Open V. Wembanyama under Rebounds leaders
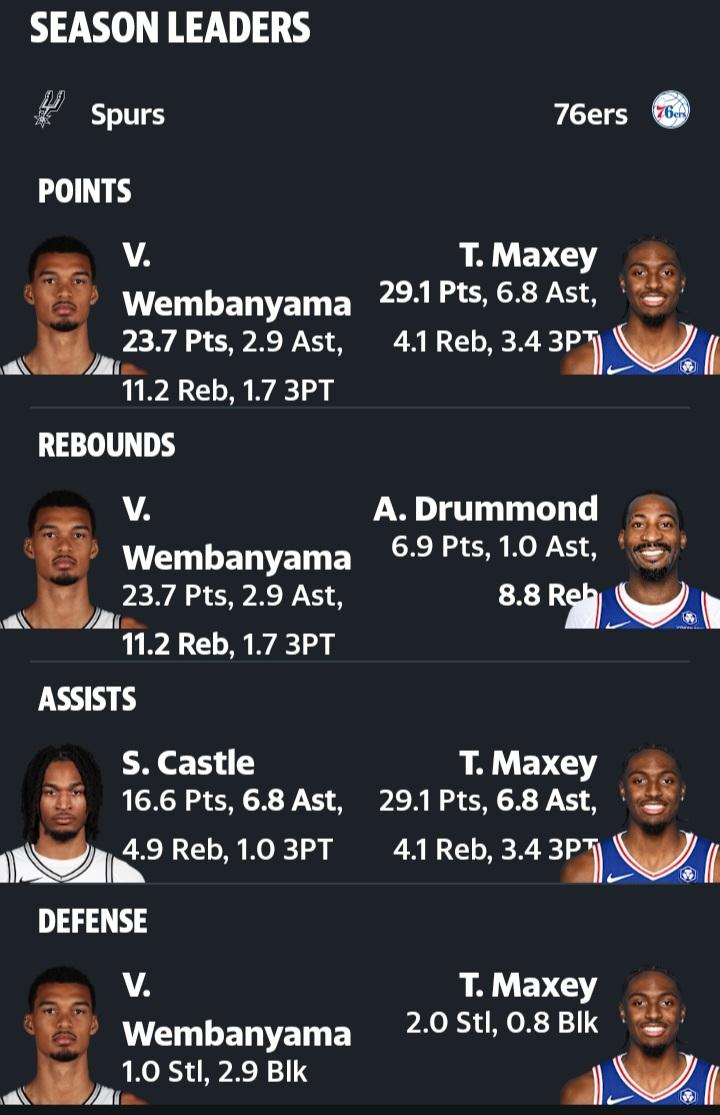 (236, 533)
